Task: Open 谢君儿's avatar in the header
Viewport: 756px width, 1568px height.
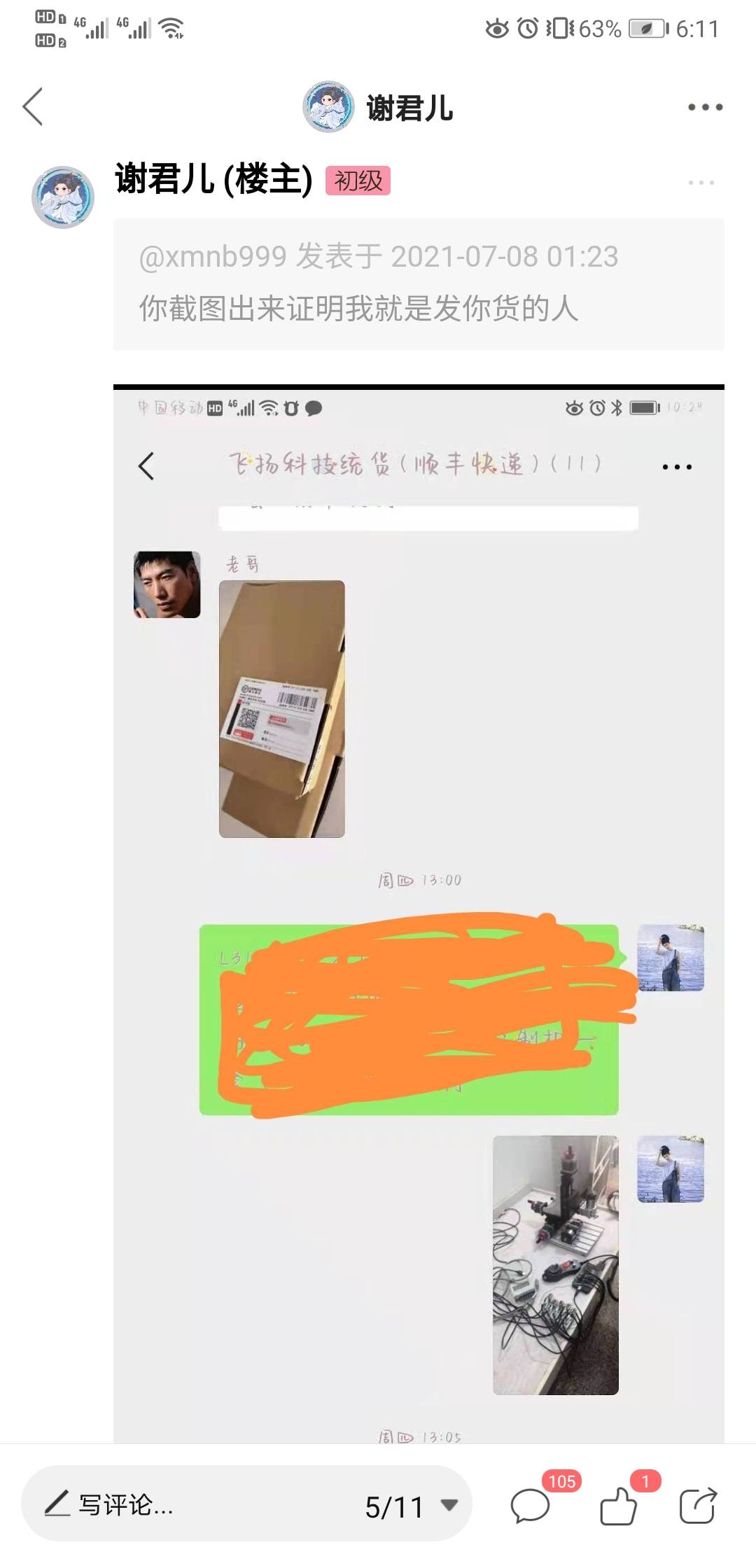Action: tap(328, 107)
